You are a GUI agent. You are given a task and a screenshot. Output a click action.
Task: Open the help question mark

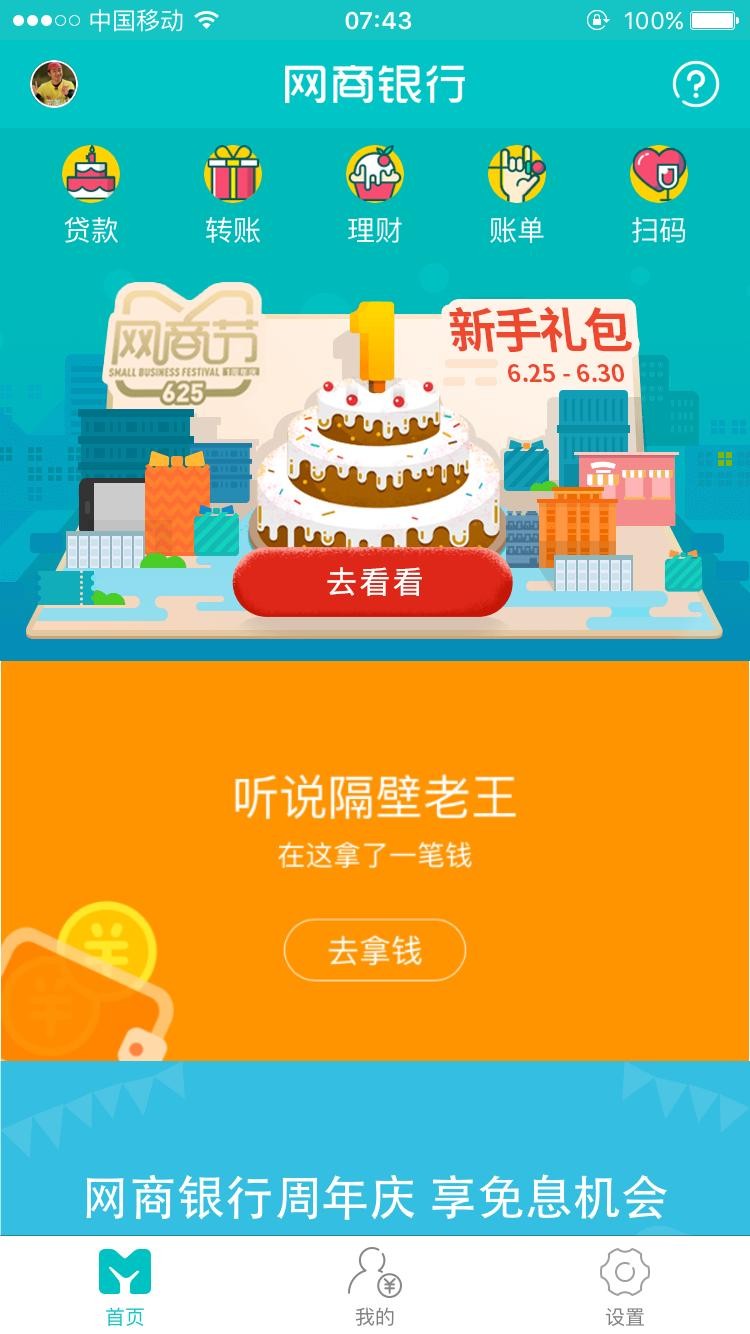click(695, 85)
